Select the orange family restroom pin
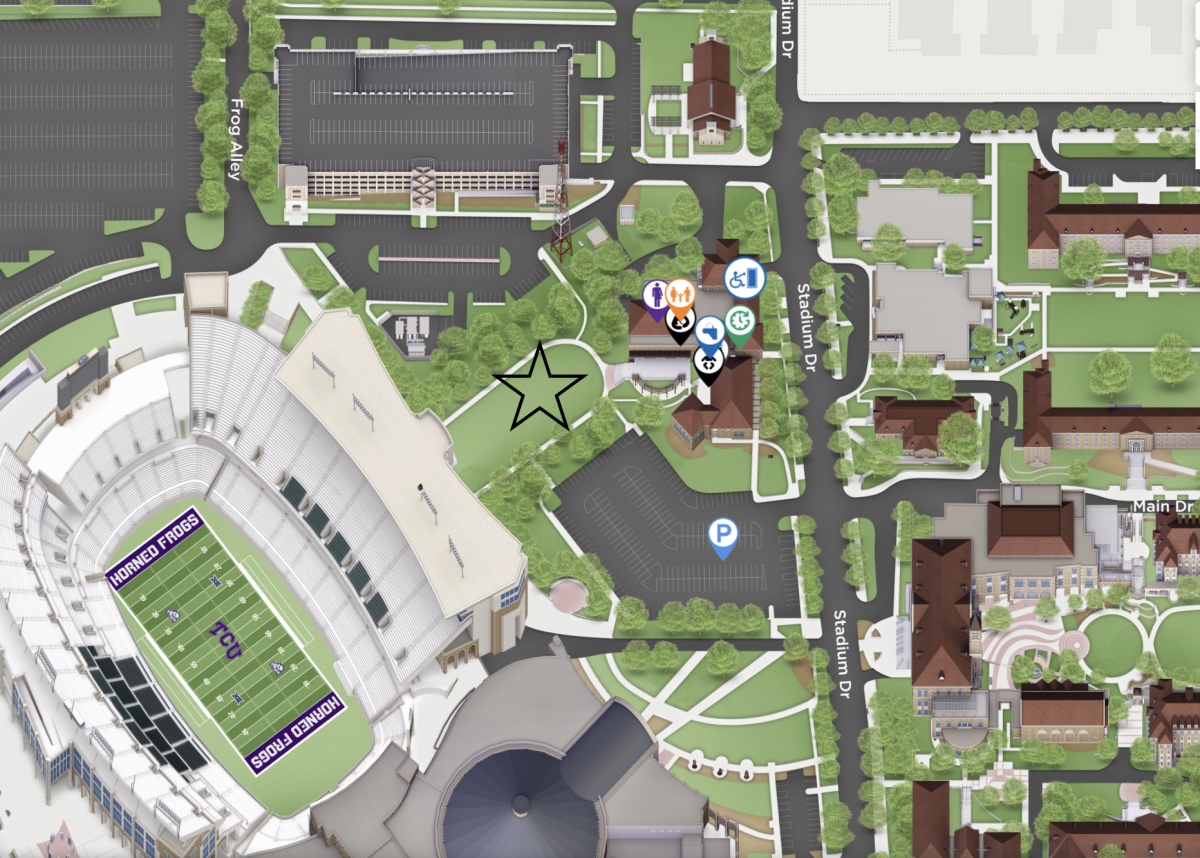 pos(680,293)
